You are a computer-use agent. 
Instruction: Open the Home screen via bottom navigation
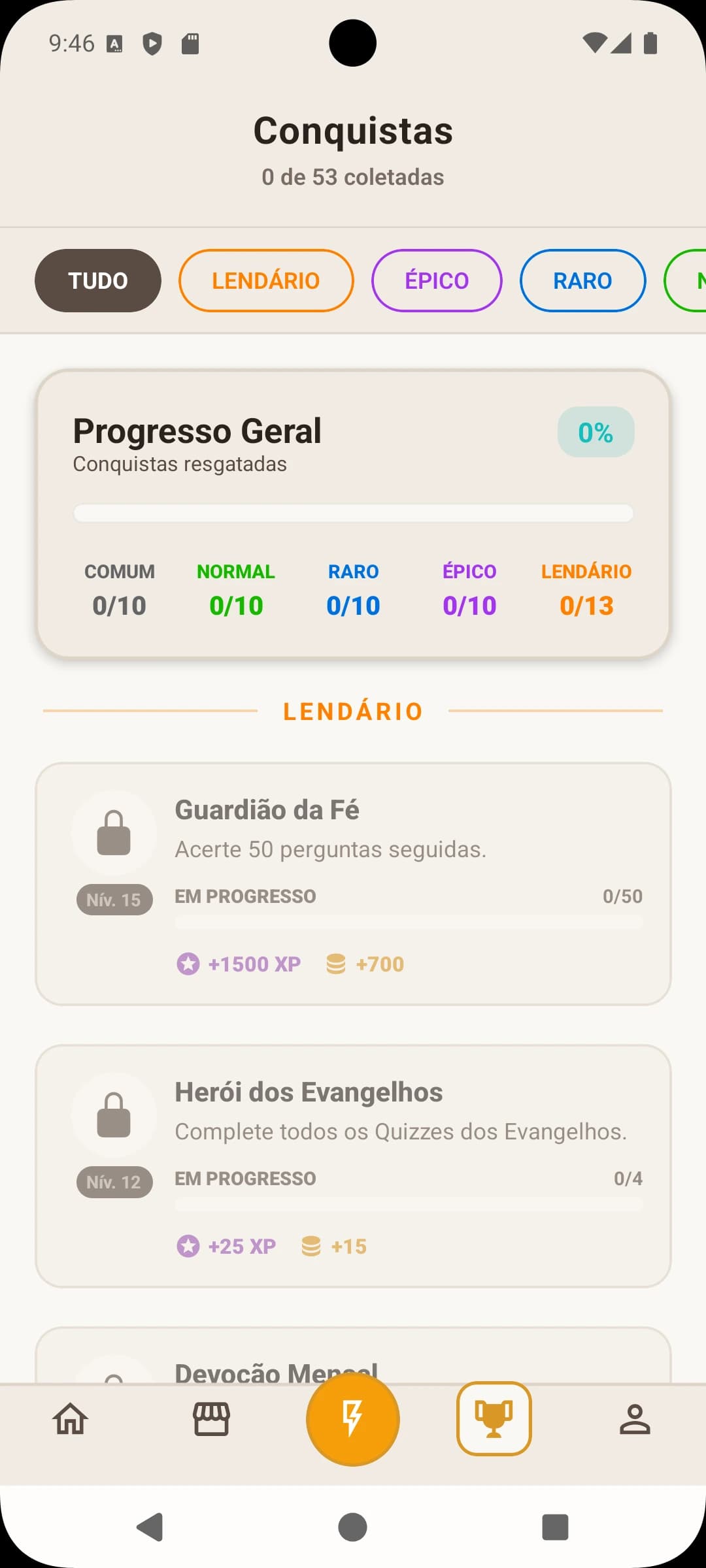(71, 1418)
